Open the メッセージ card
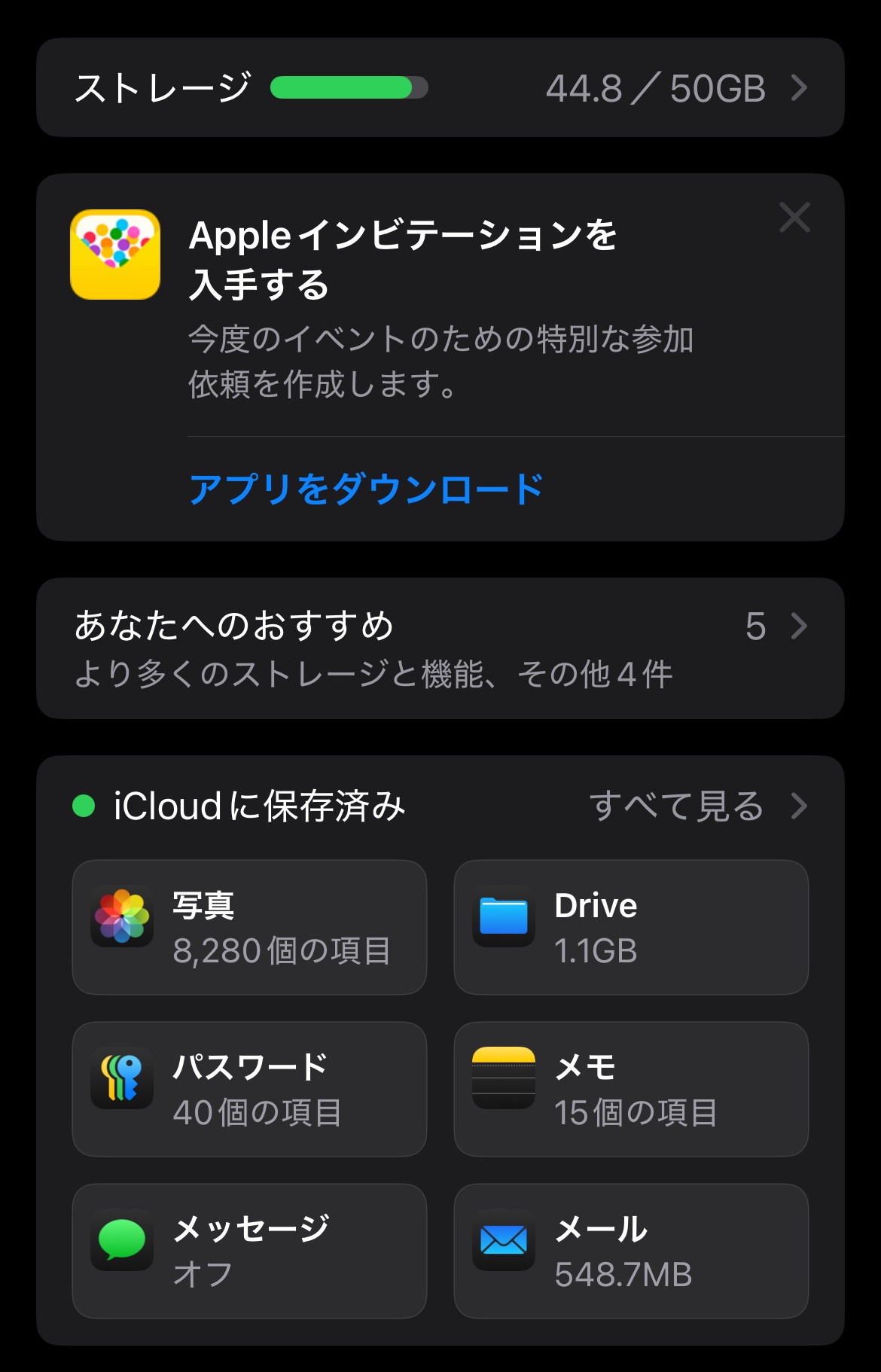881x1372 pixels. tap(249, 1251)
